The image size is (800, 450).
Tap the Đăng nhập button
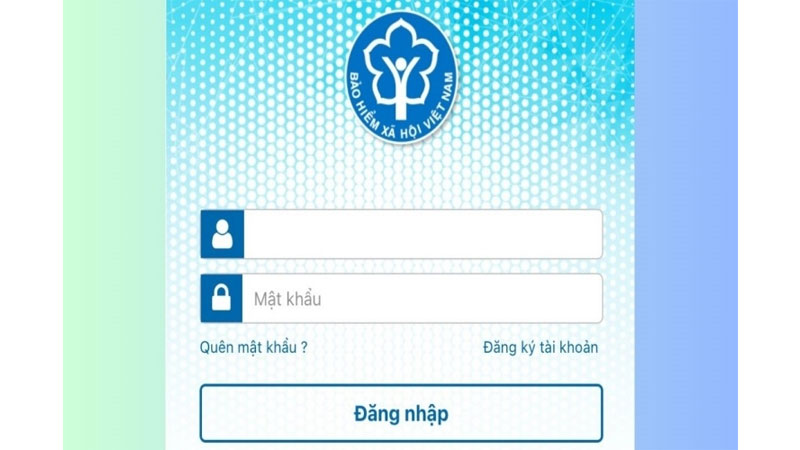(401, 413)
